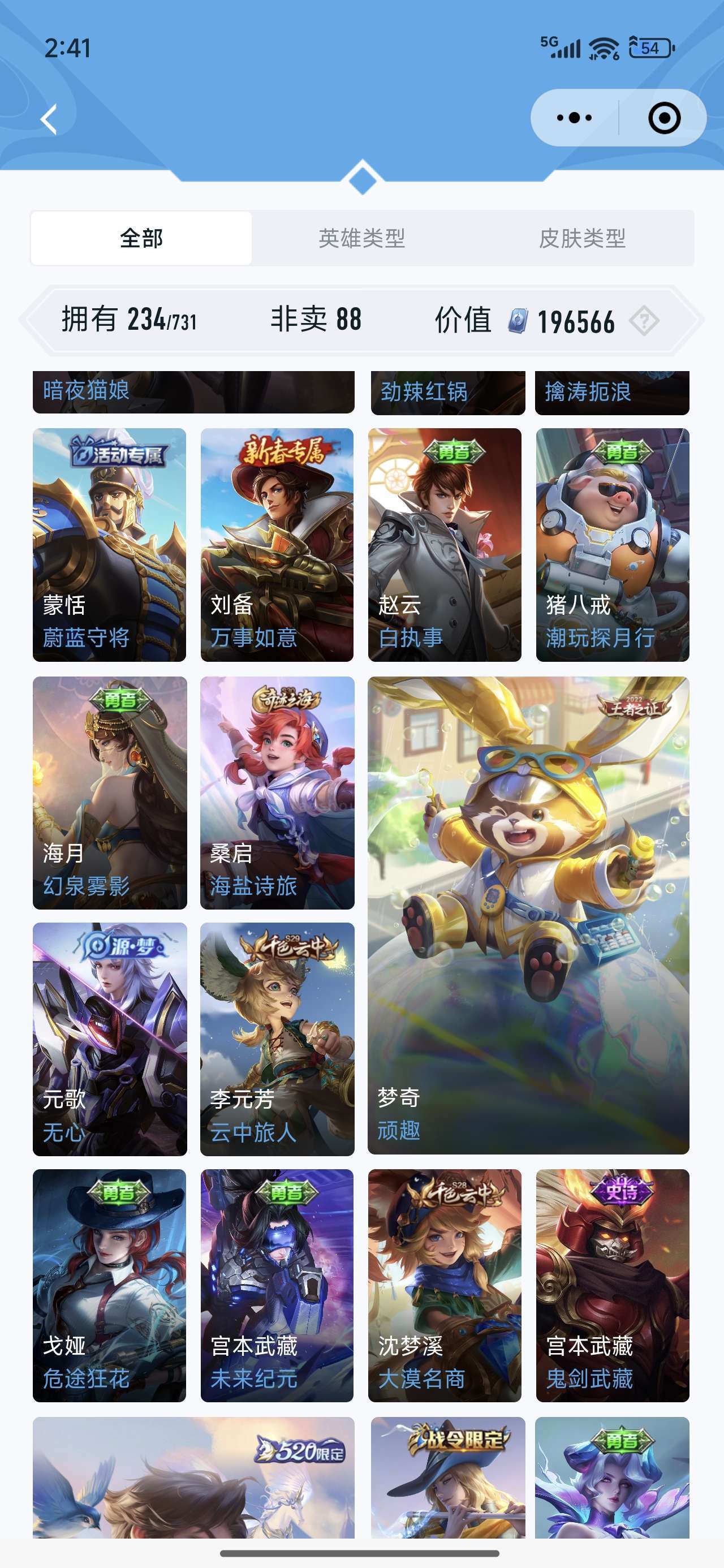The height and width of the screenshot is (1568, 724).
Task: Switch to the 英雄类型 tab
Action: pos(361,238)
